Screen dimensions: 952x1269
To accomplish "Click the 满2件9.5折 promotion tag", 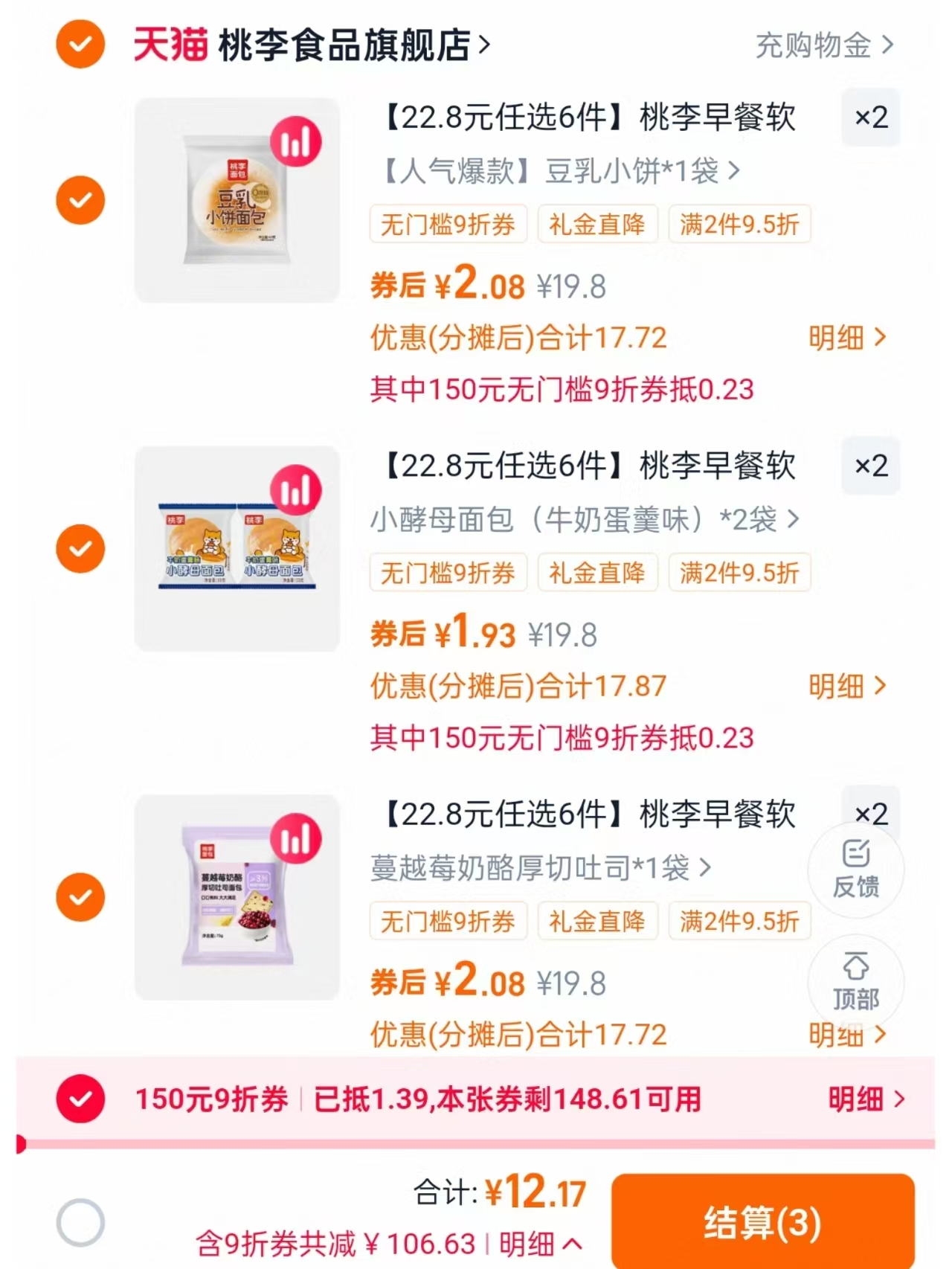I will click(x=739, y=225).
